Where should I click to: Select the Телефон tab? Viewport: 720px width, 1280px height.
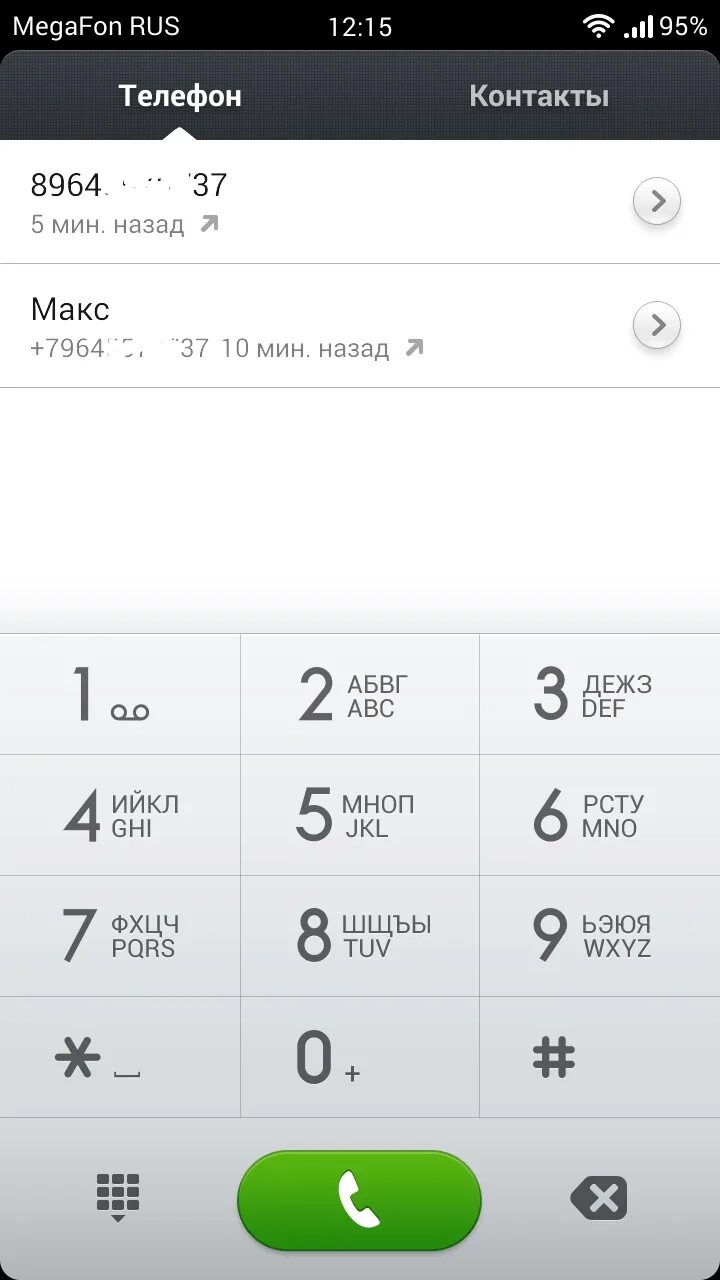[x=180, y=96]
